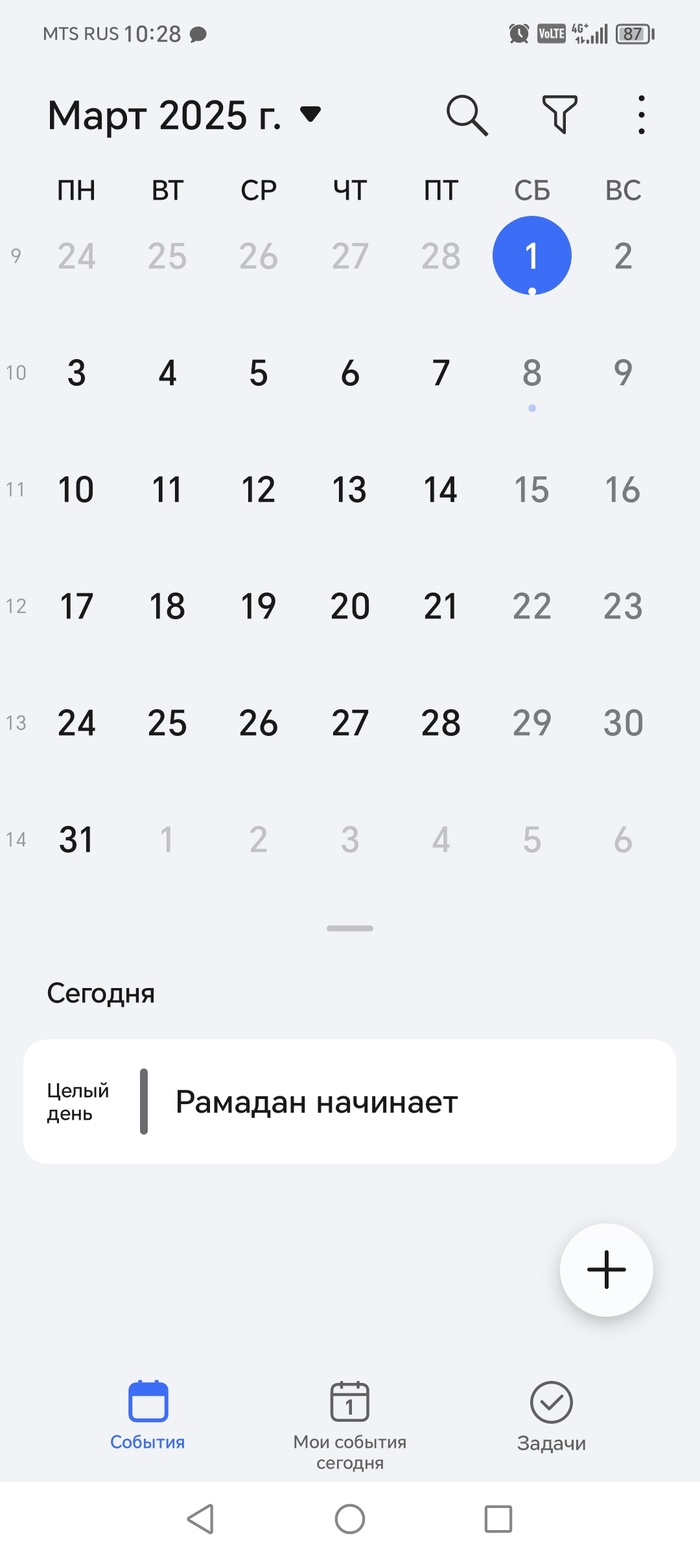
Task: Open the three-dot overflow menu
Action: pos(641,115)
